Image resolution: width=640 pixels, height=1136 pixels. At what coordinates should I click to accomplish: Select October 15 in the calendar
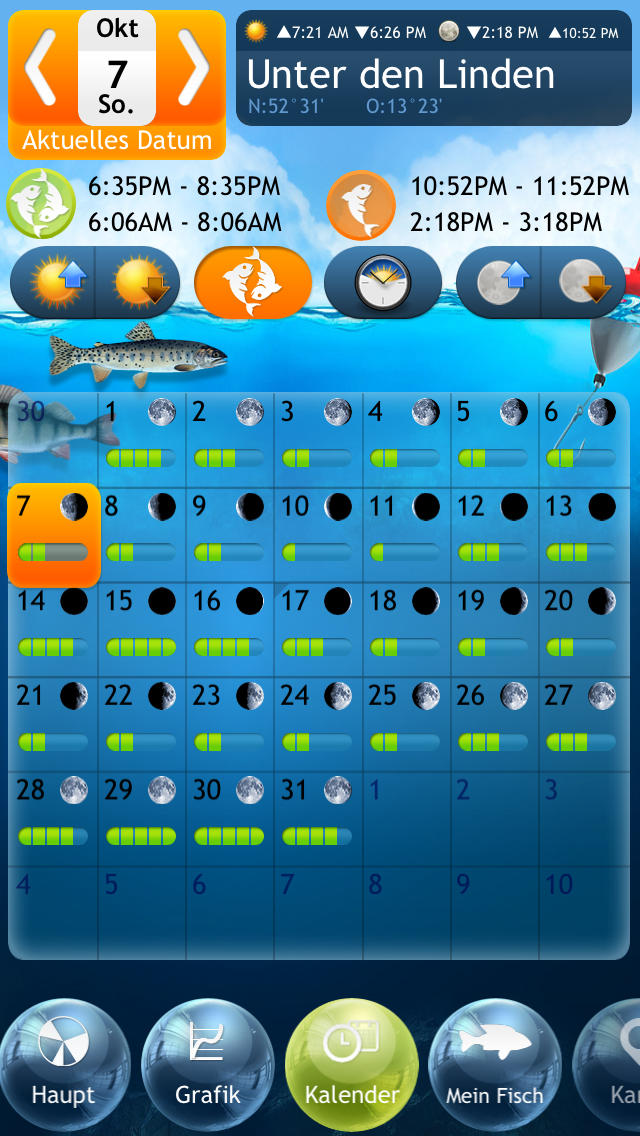tap(141, 623)
